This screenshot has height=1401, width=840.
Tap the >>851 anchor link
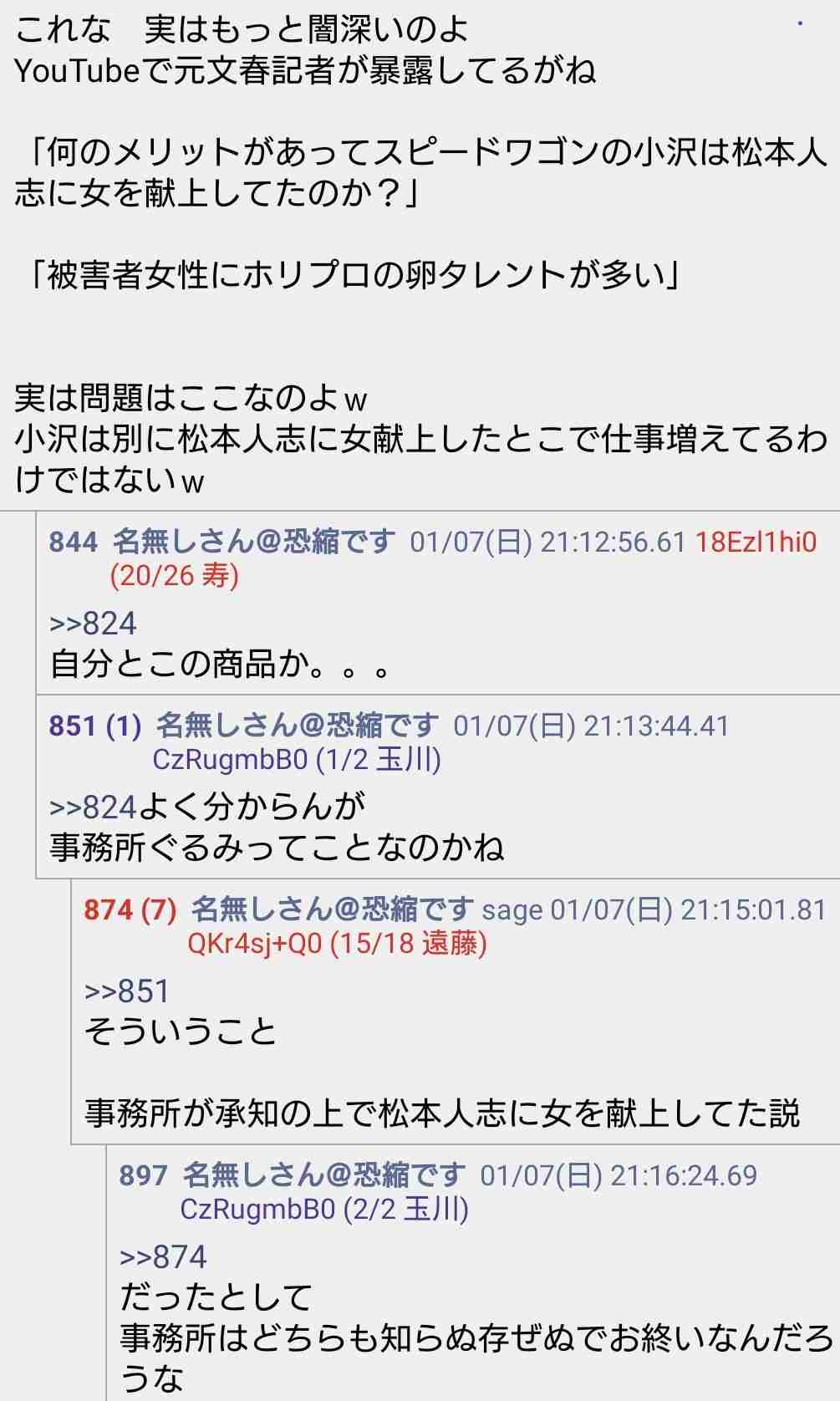pyautogui.click(x=127, y=991)
